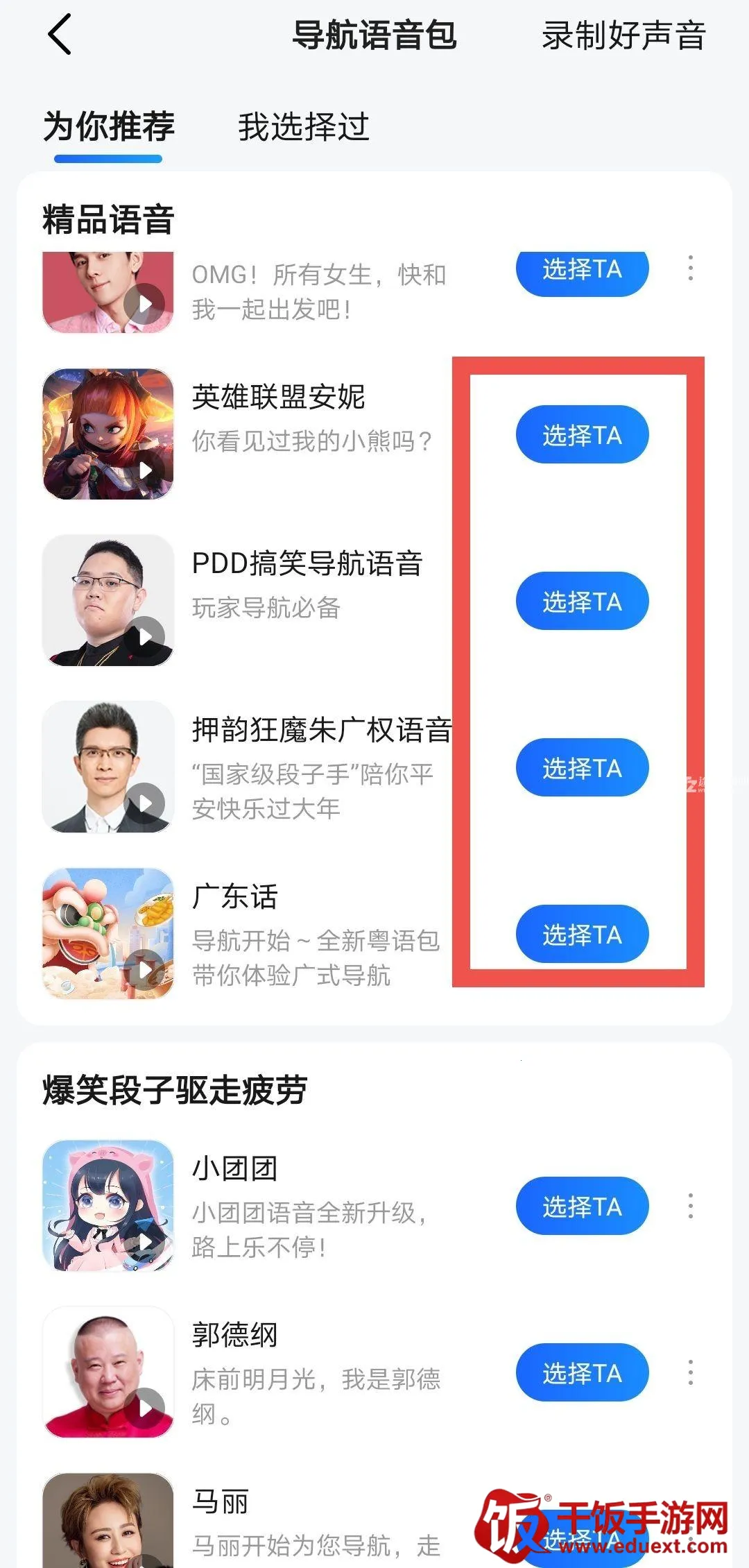Viewport: 749px width, 1568px height.
Task: Select the 郭德纲 voice pack
Action: (x=581, y=1373)
